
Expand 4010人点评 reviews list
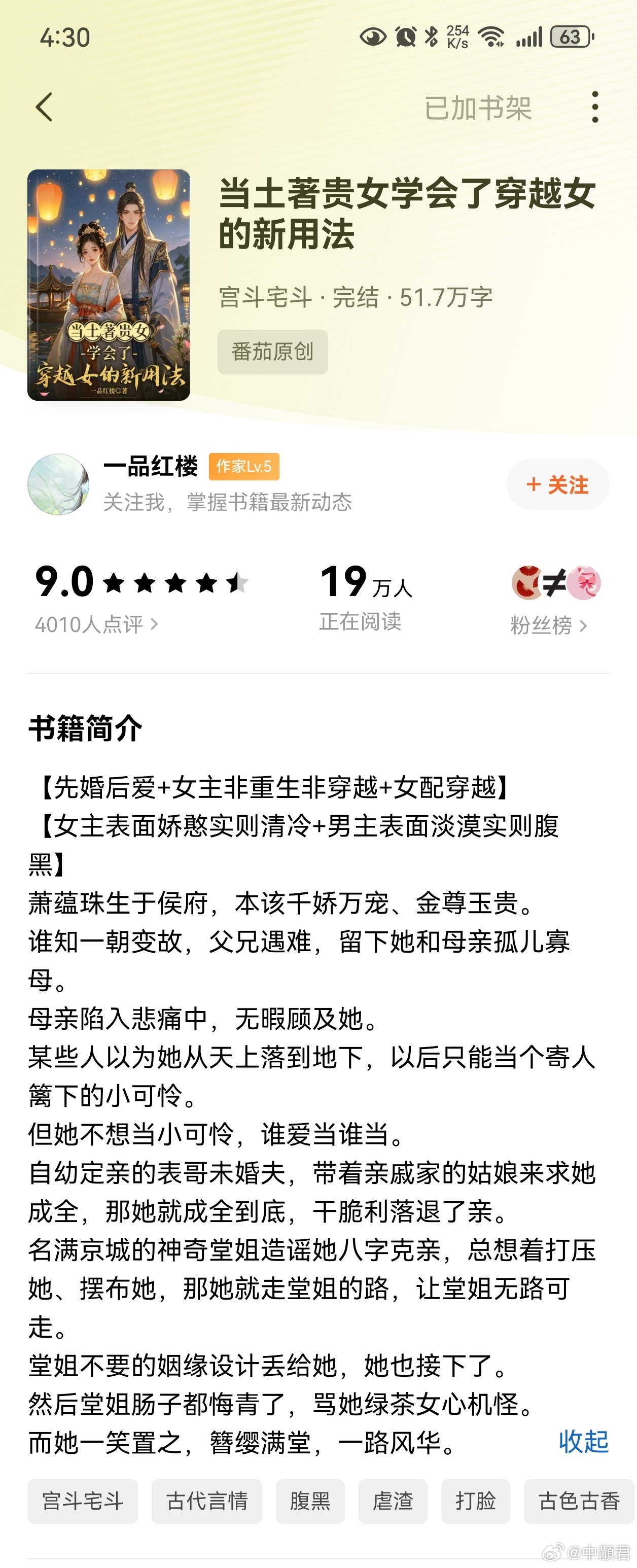(97, 624)
